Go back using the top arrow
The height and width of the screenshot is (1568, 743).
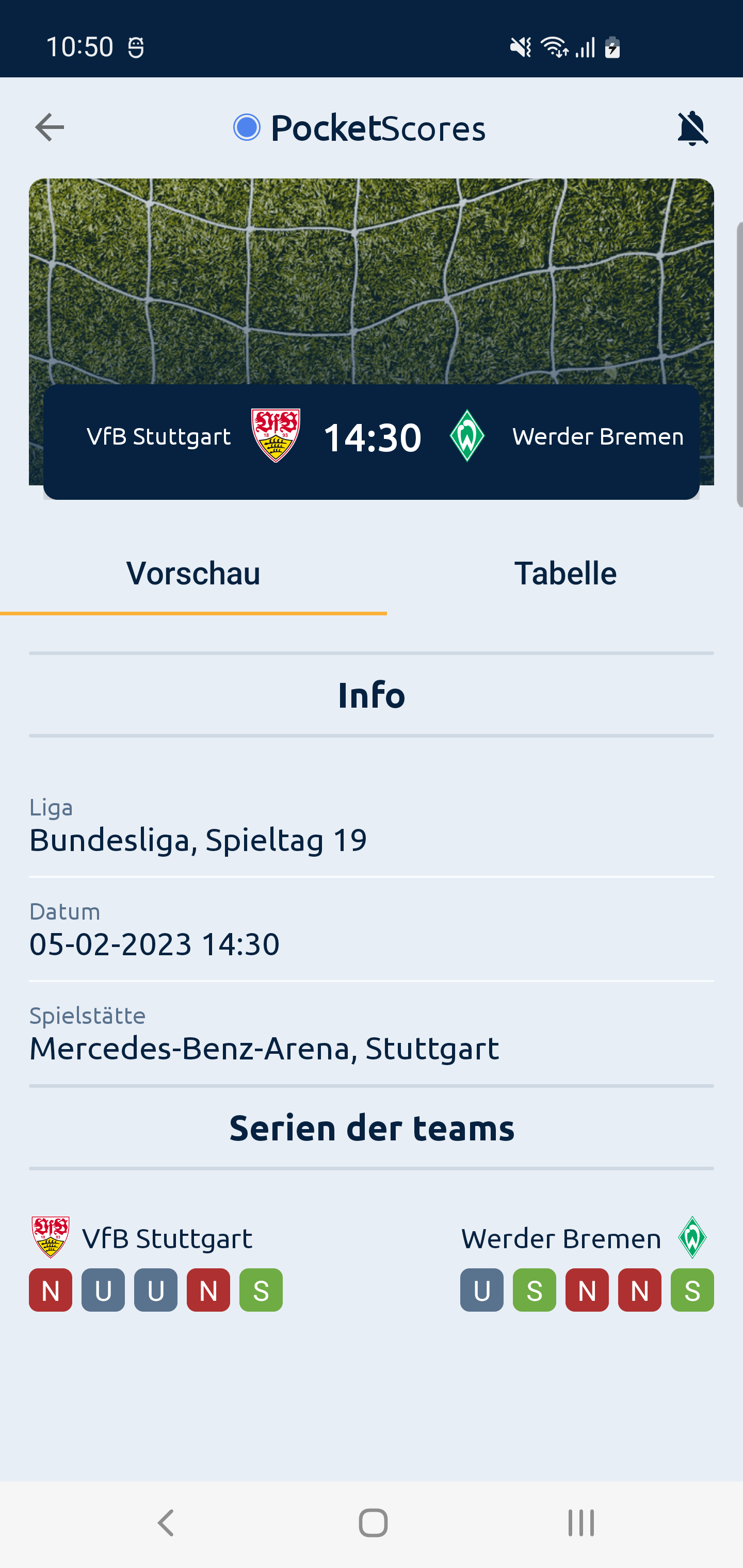tap(50, 128)
